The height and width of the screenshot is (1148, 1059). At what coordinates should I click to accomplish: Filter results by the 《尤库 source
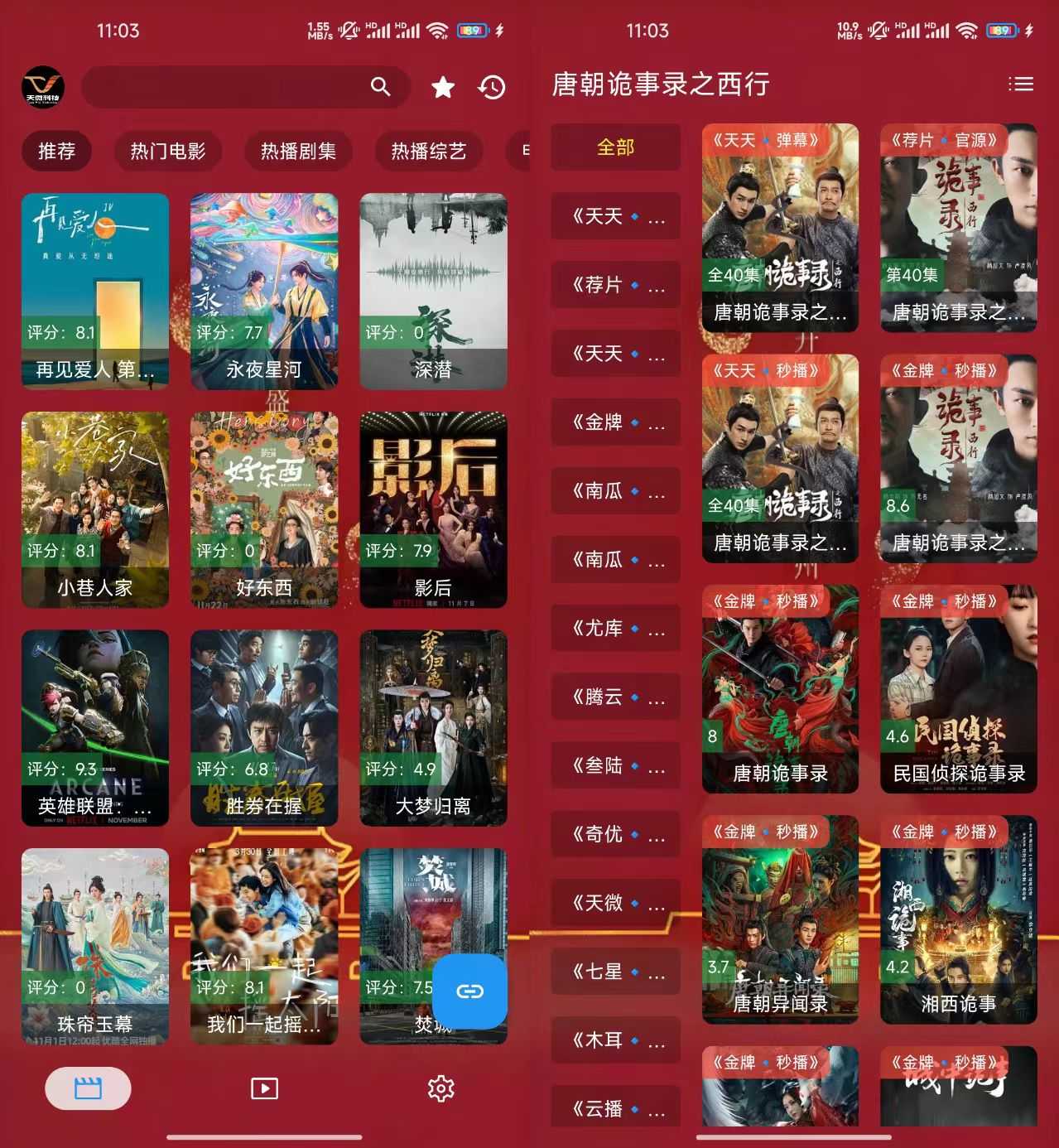pyautogui.click(x=615, y=628)
